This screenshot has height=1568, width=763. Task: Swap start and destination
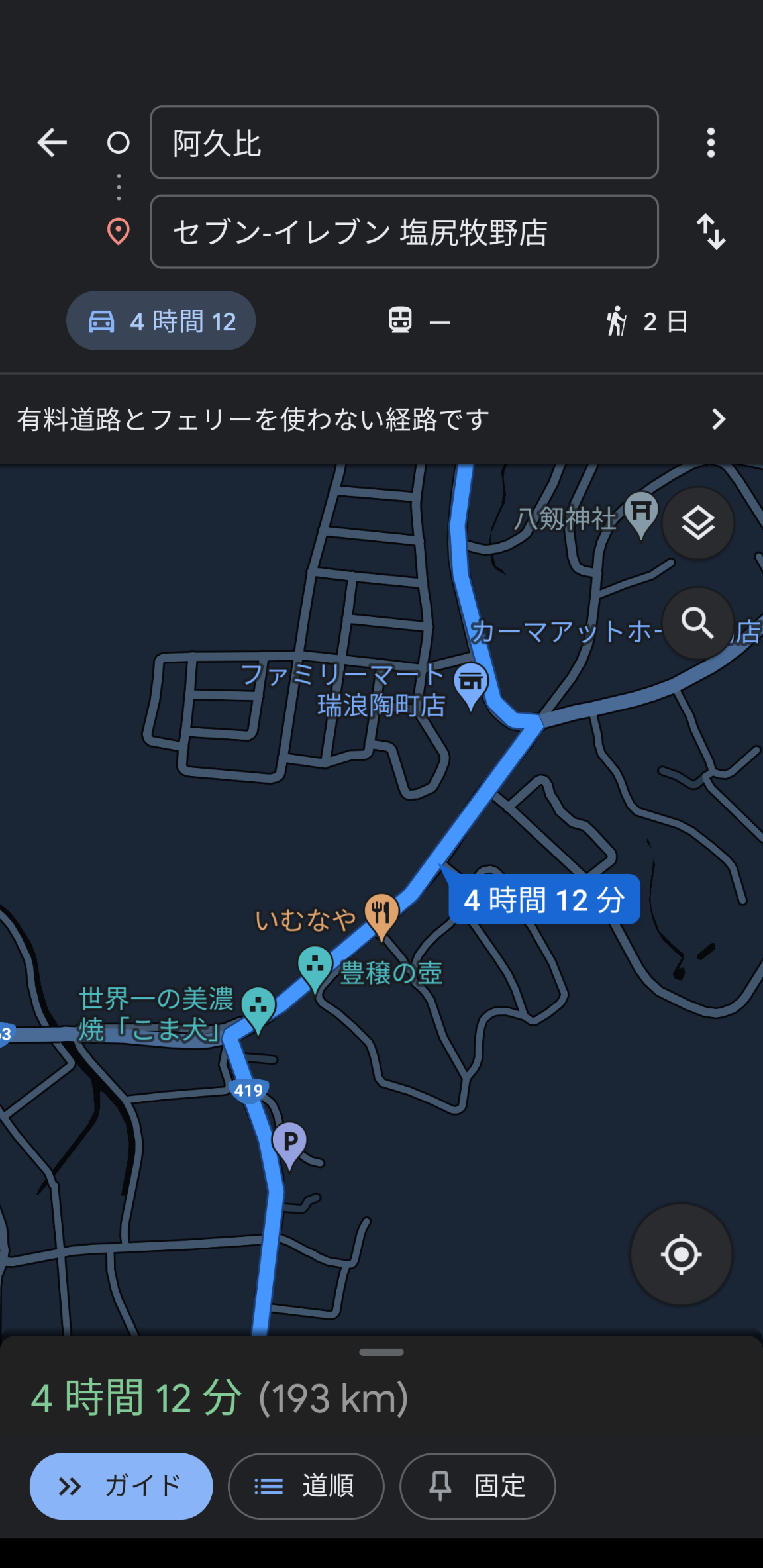(711, 232)
